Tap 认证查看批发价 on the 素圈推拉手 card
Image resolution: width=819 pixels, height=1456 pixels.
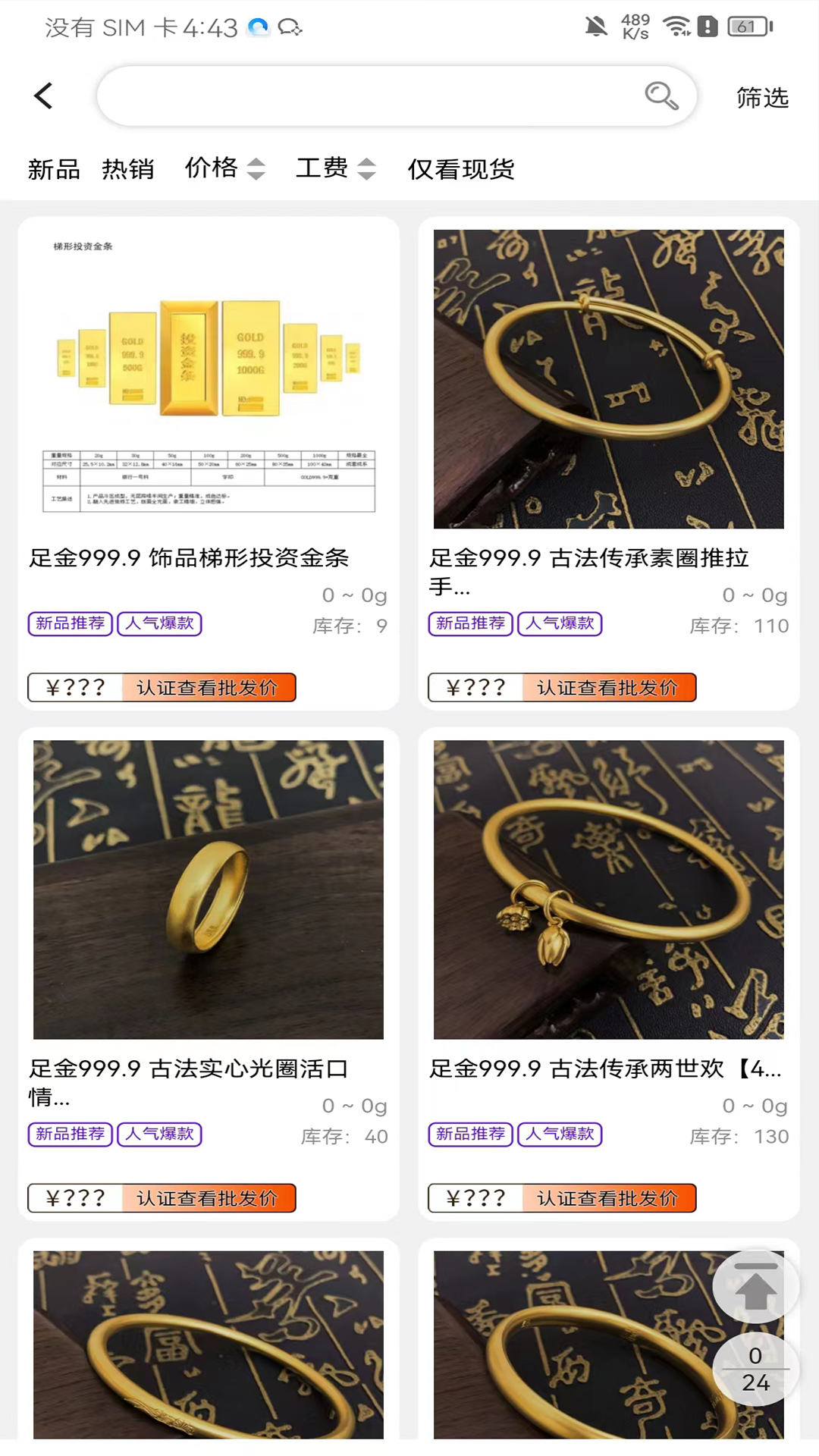point(607,688)
